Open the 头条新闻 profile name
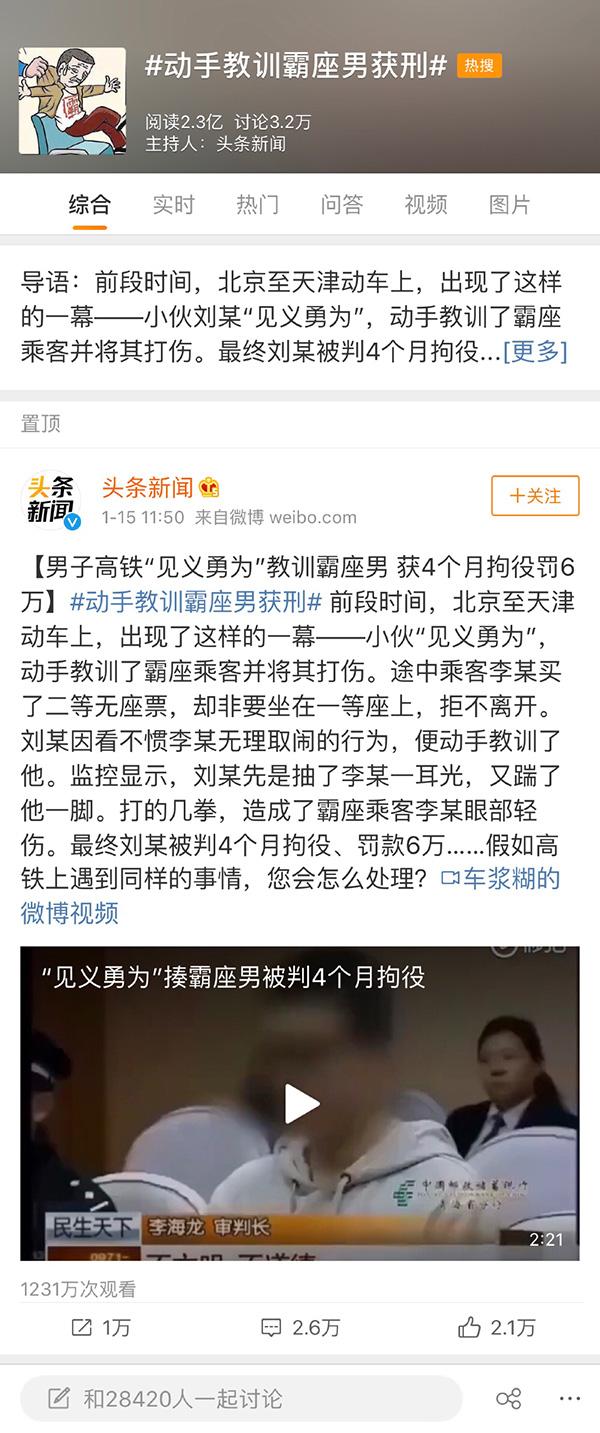The width and height of the screenshot is (600, 1433). point(147,488)
